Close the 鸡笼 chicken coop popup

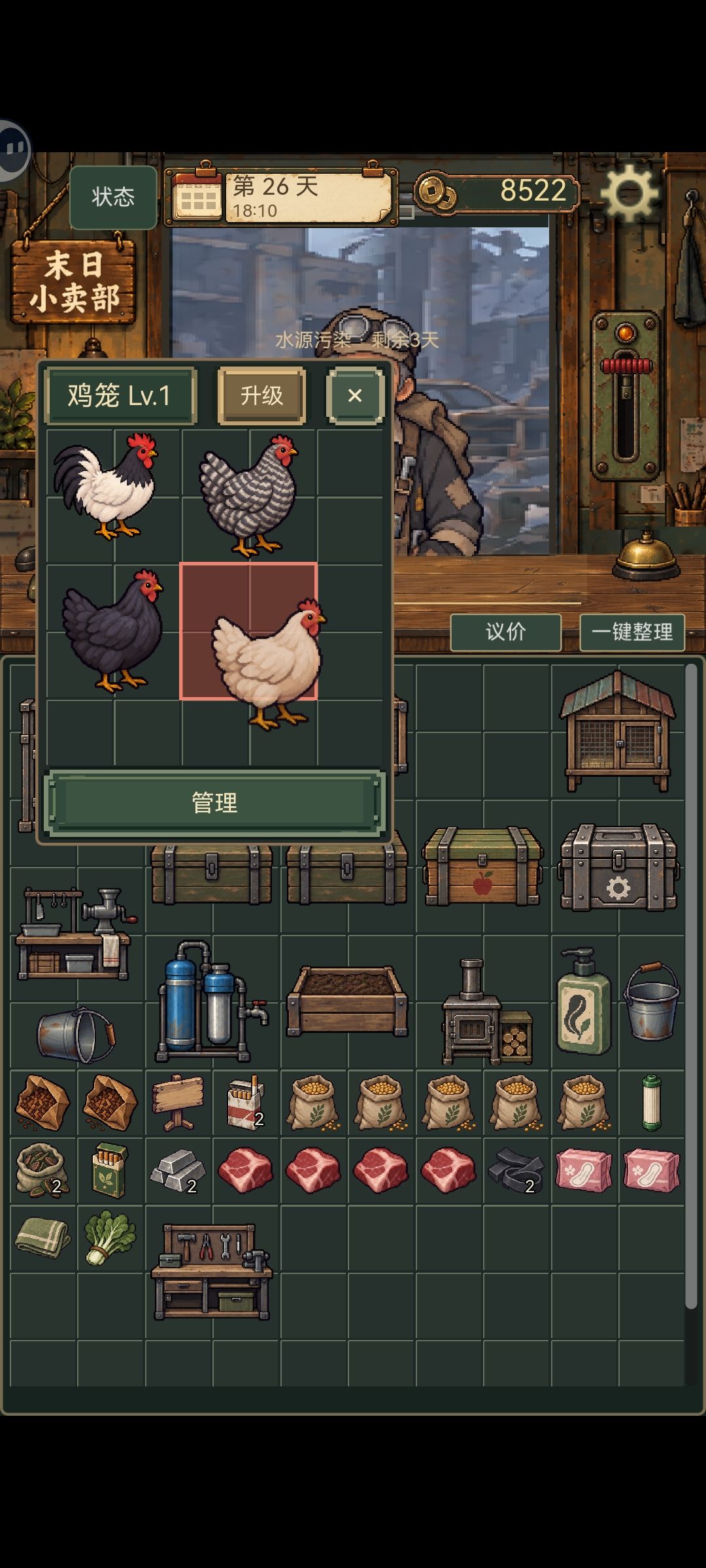[x=355, y=396]
